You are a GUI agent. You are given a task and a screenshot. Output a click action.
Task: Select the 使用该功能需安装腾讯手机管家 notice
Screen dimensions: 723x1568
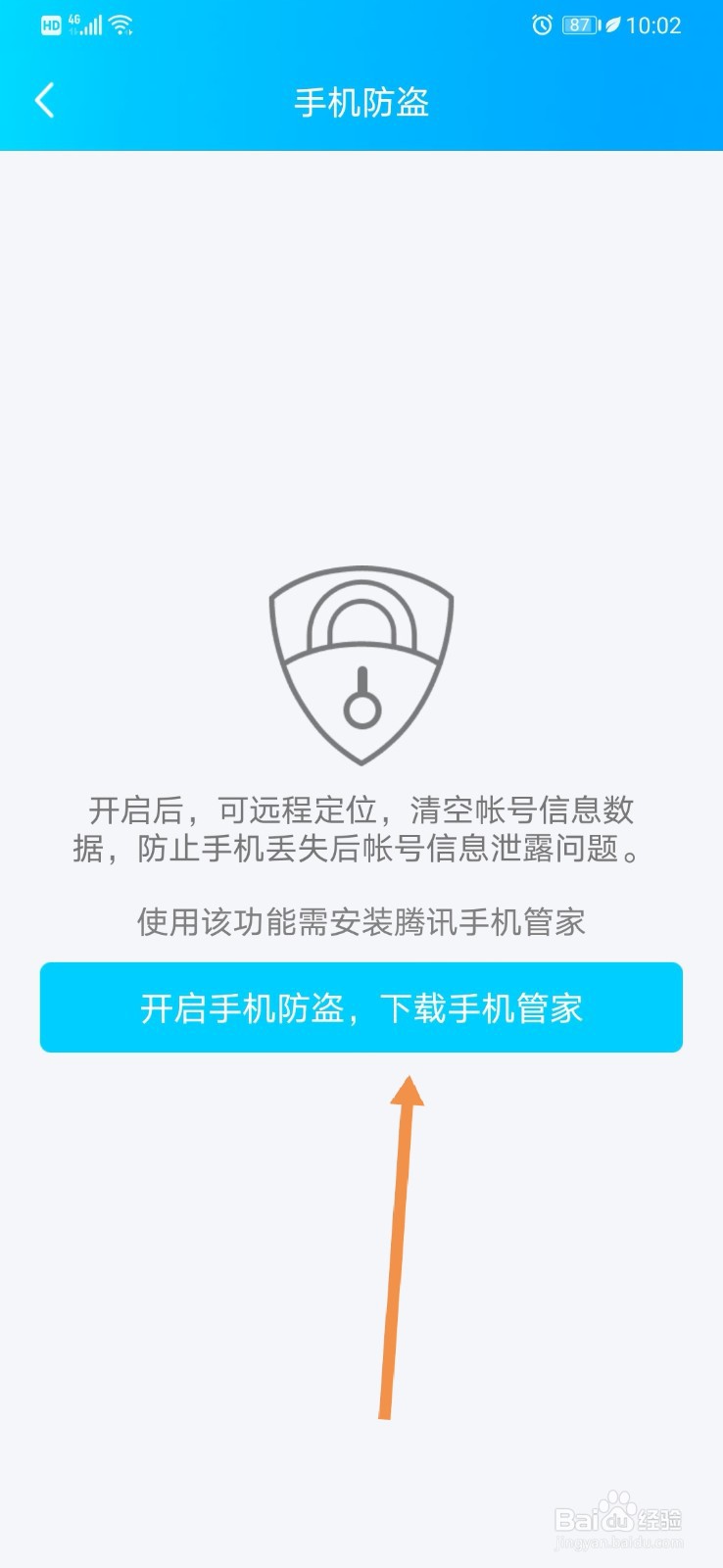tap(361, 921)
